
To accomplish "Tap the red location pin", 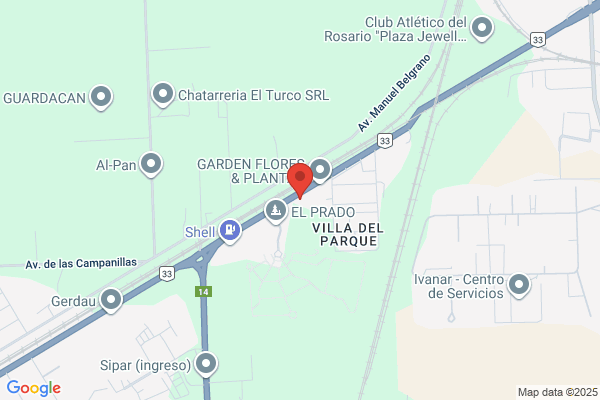I will (x=300, y=180).
